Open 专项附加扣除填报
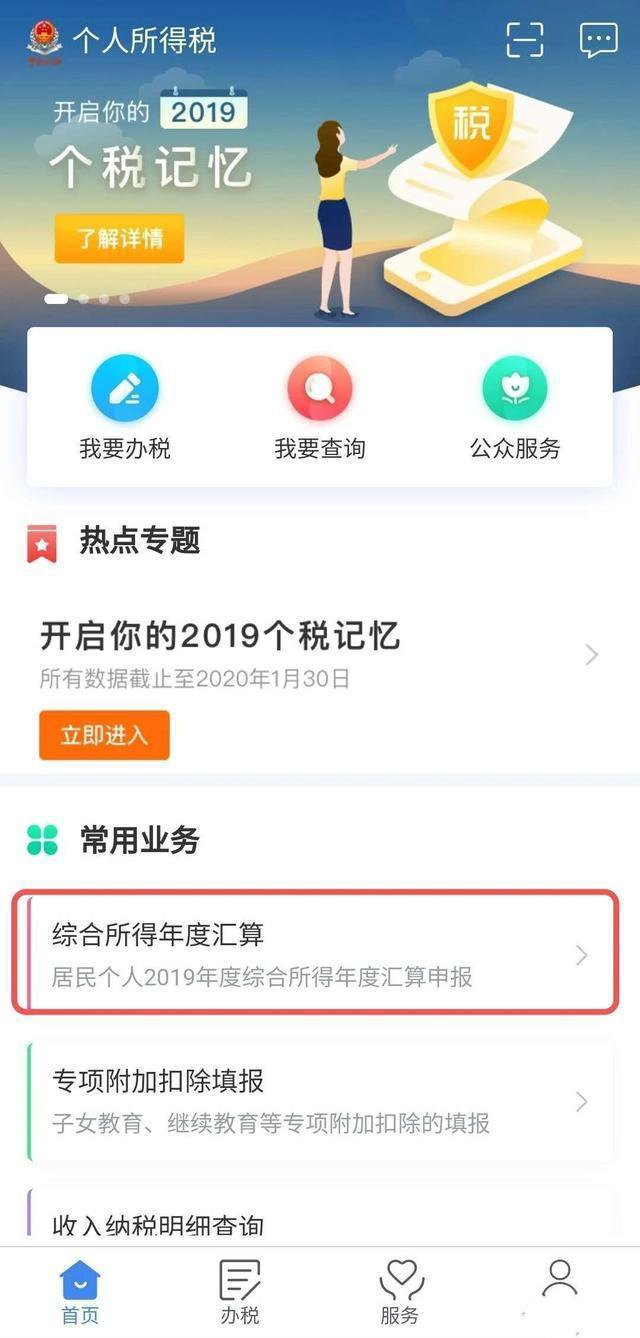 tap(320, 1102)
